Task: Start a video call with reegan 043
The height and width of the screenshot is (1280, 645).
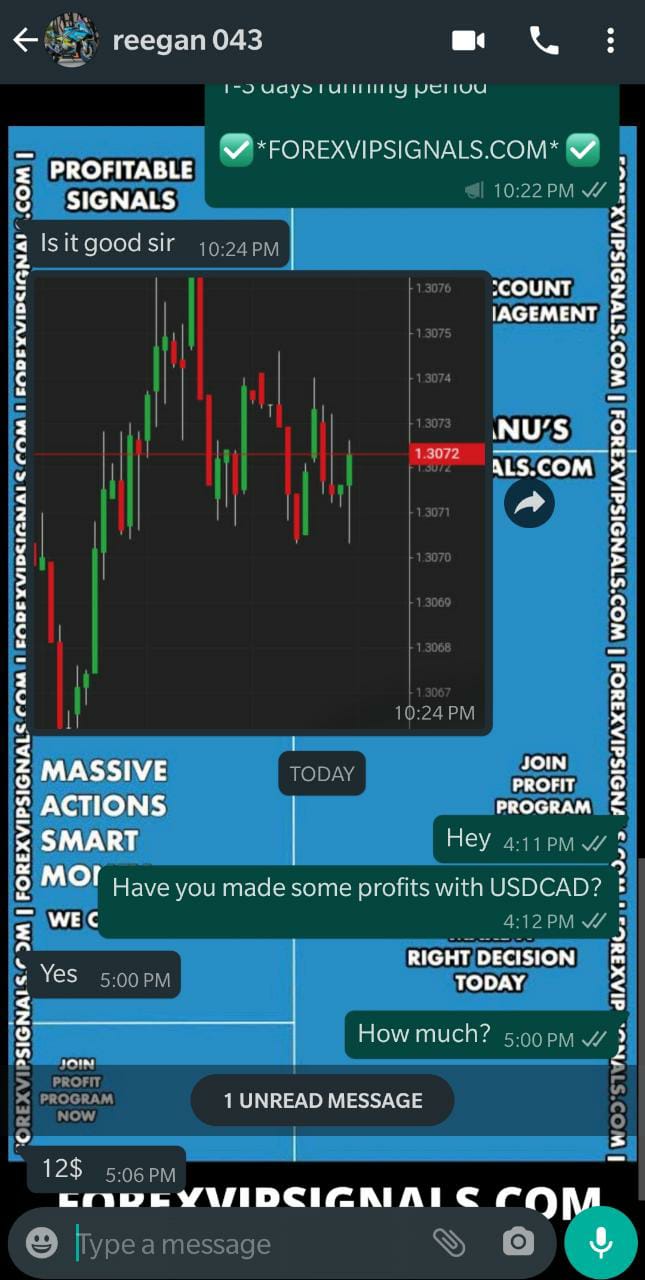Action: pos(468,41)
